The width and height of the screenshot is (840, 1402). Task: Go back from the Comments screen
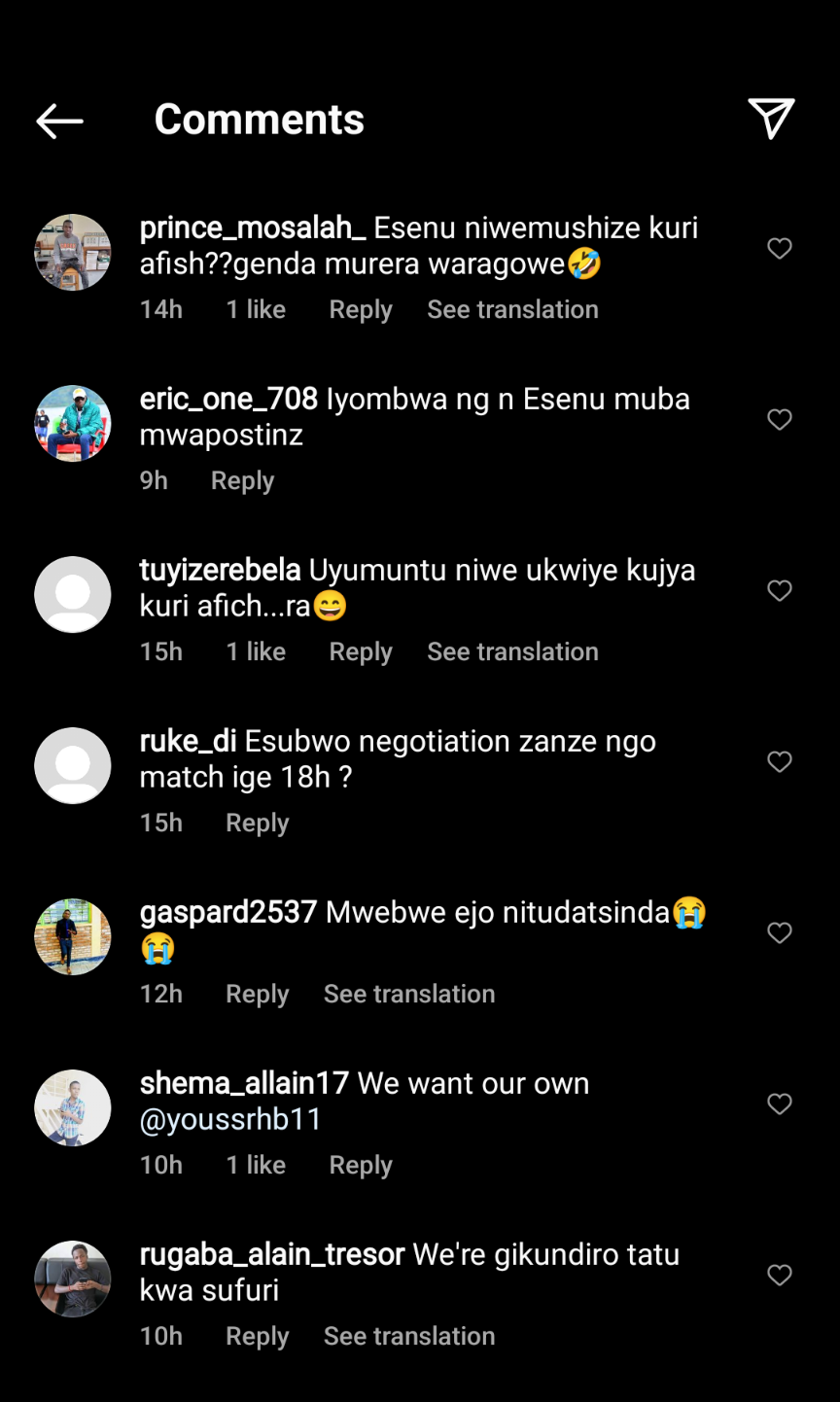click(59, 121)
